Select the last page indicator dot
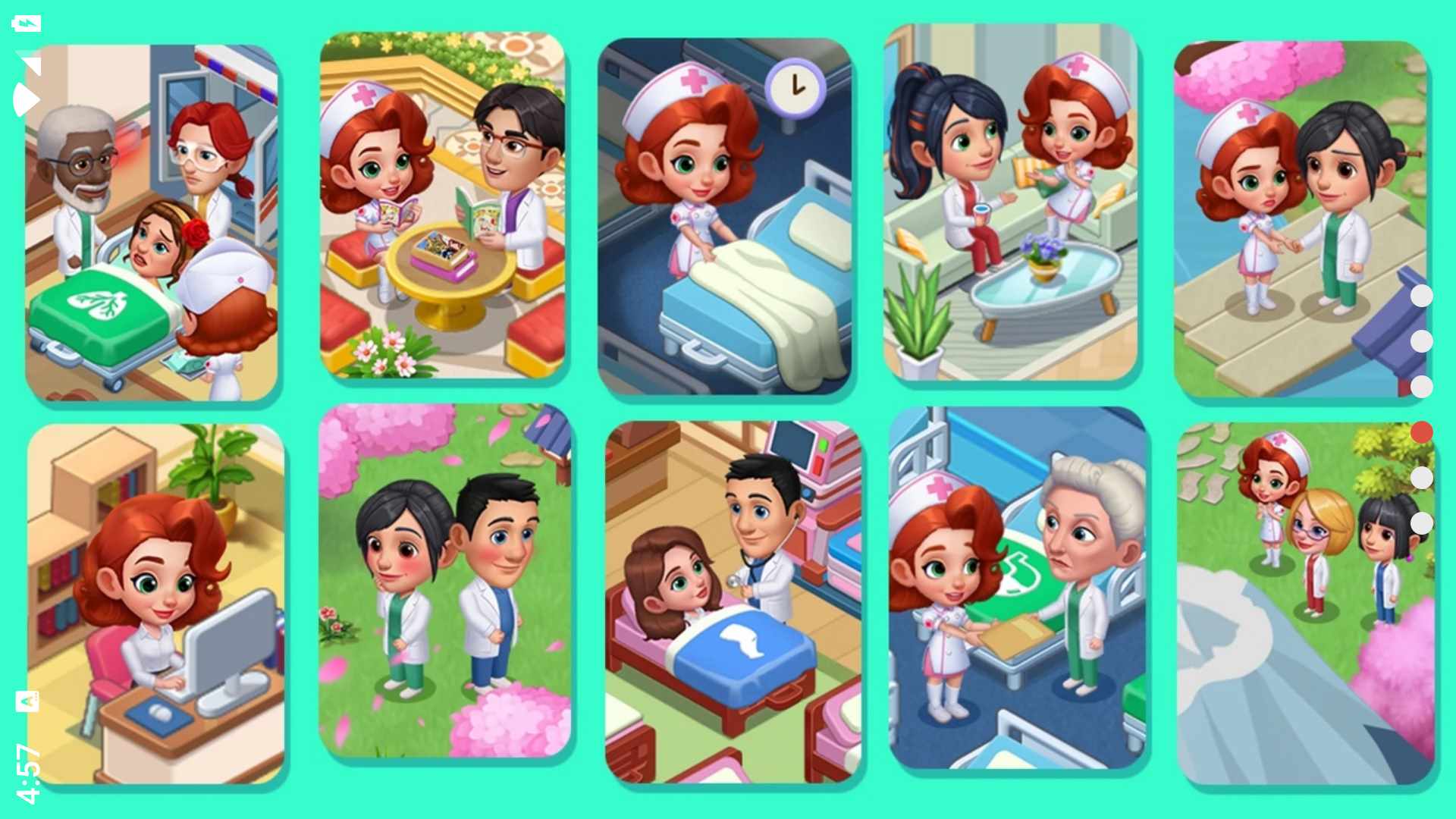The width and height of the screenshot is (1456, 819). pos(1422,523)
